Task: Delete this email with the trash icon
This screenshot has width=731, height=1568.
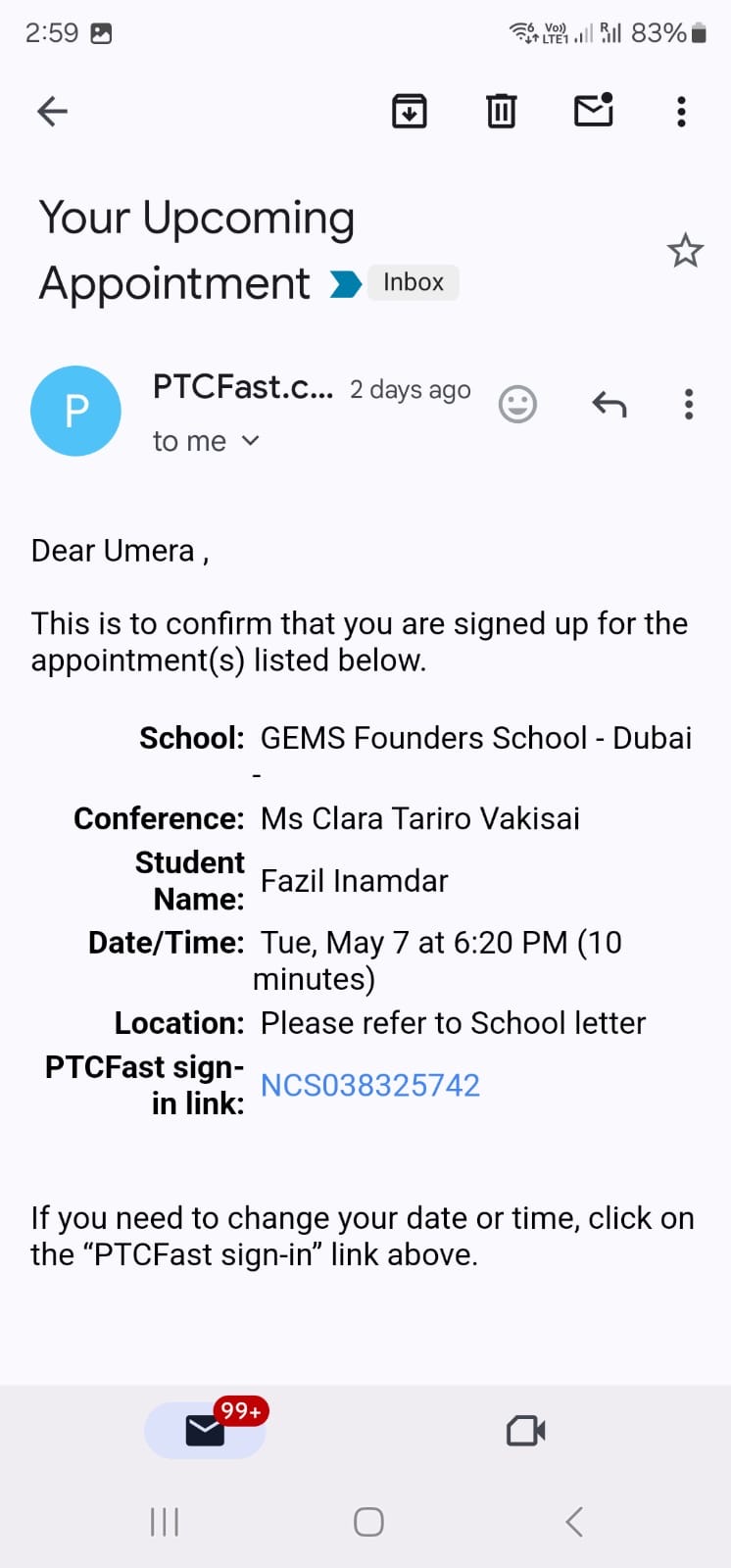Action: pos(501,111)
